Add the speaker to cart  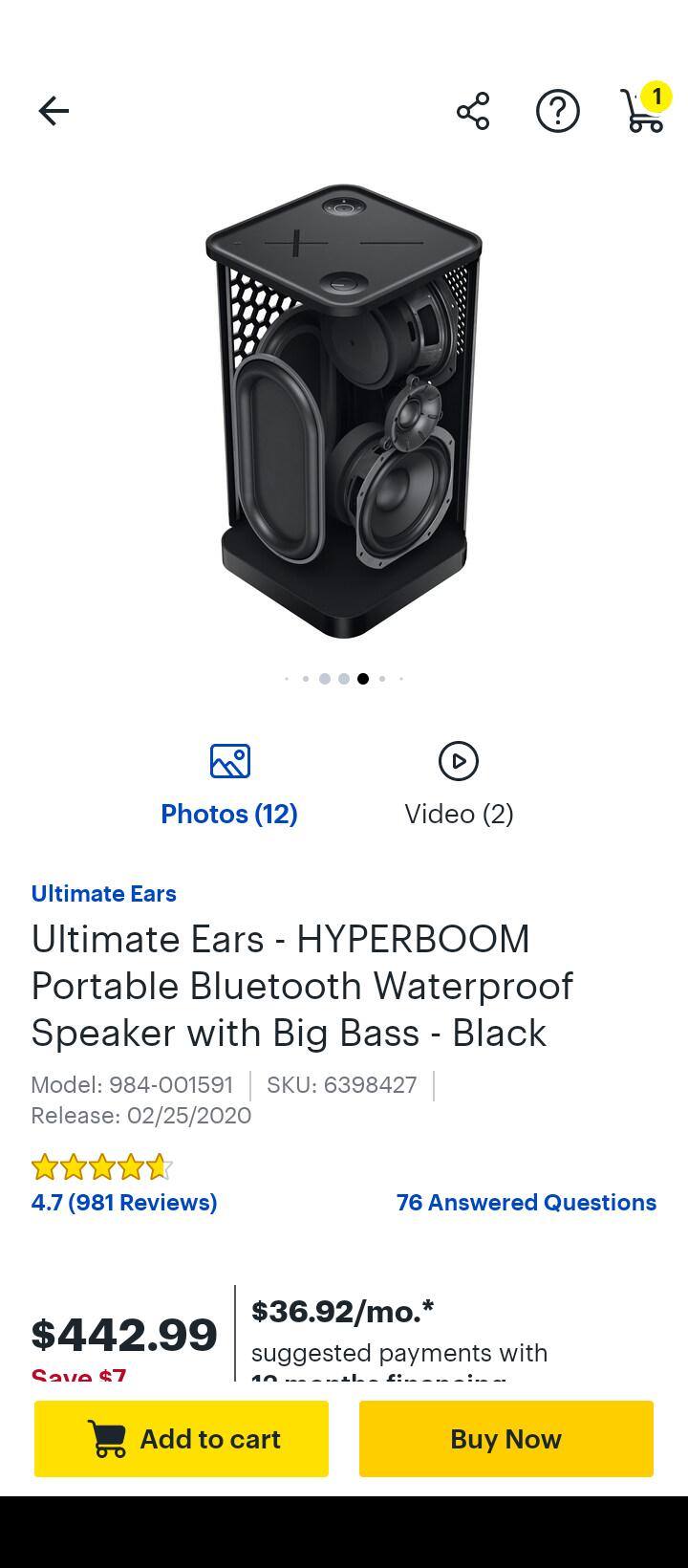tap(182, 1439)
